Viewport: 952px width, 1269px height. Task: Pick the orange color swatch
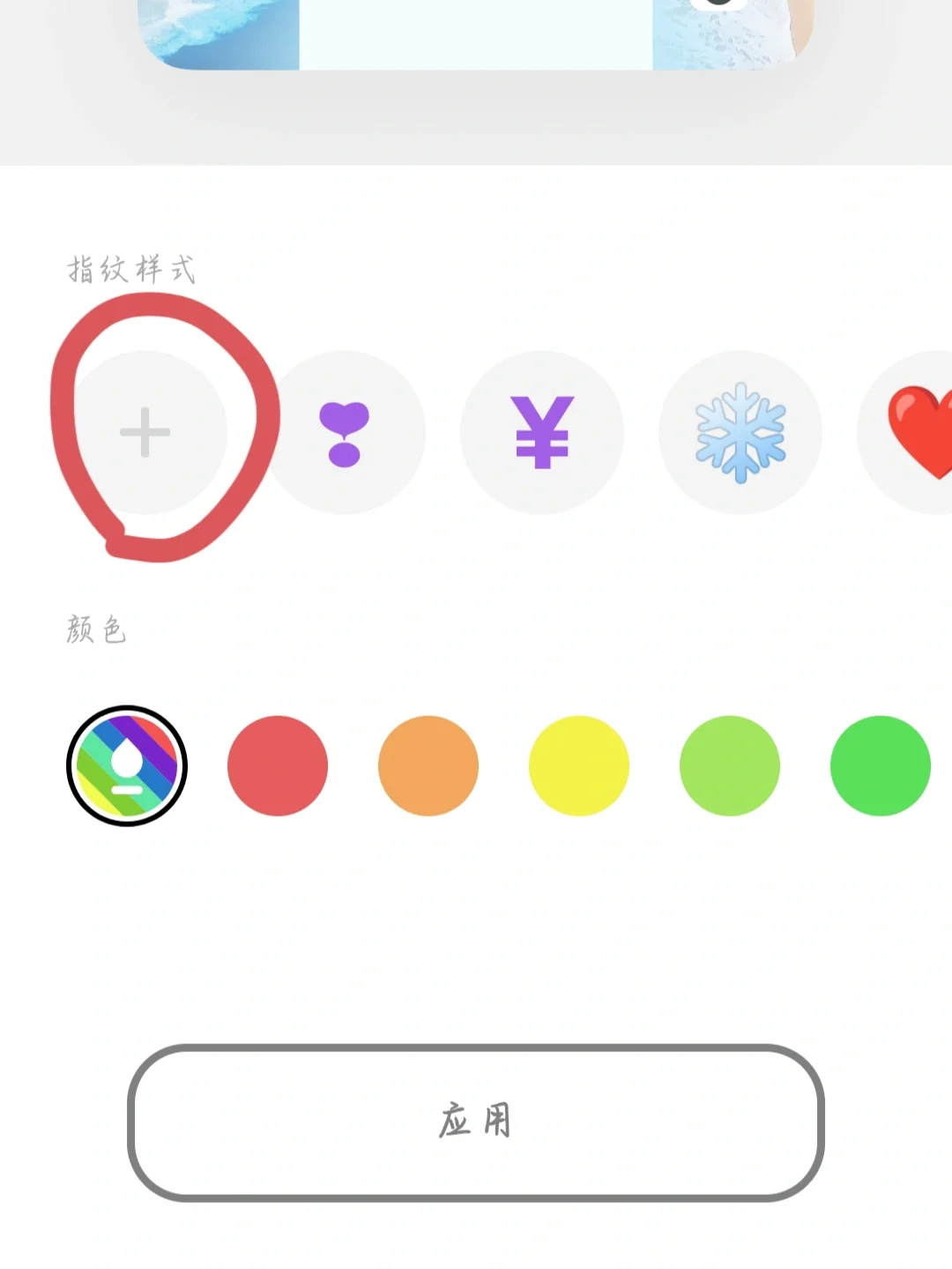[x=428, y=765]
